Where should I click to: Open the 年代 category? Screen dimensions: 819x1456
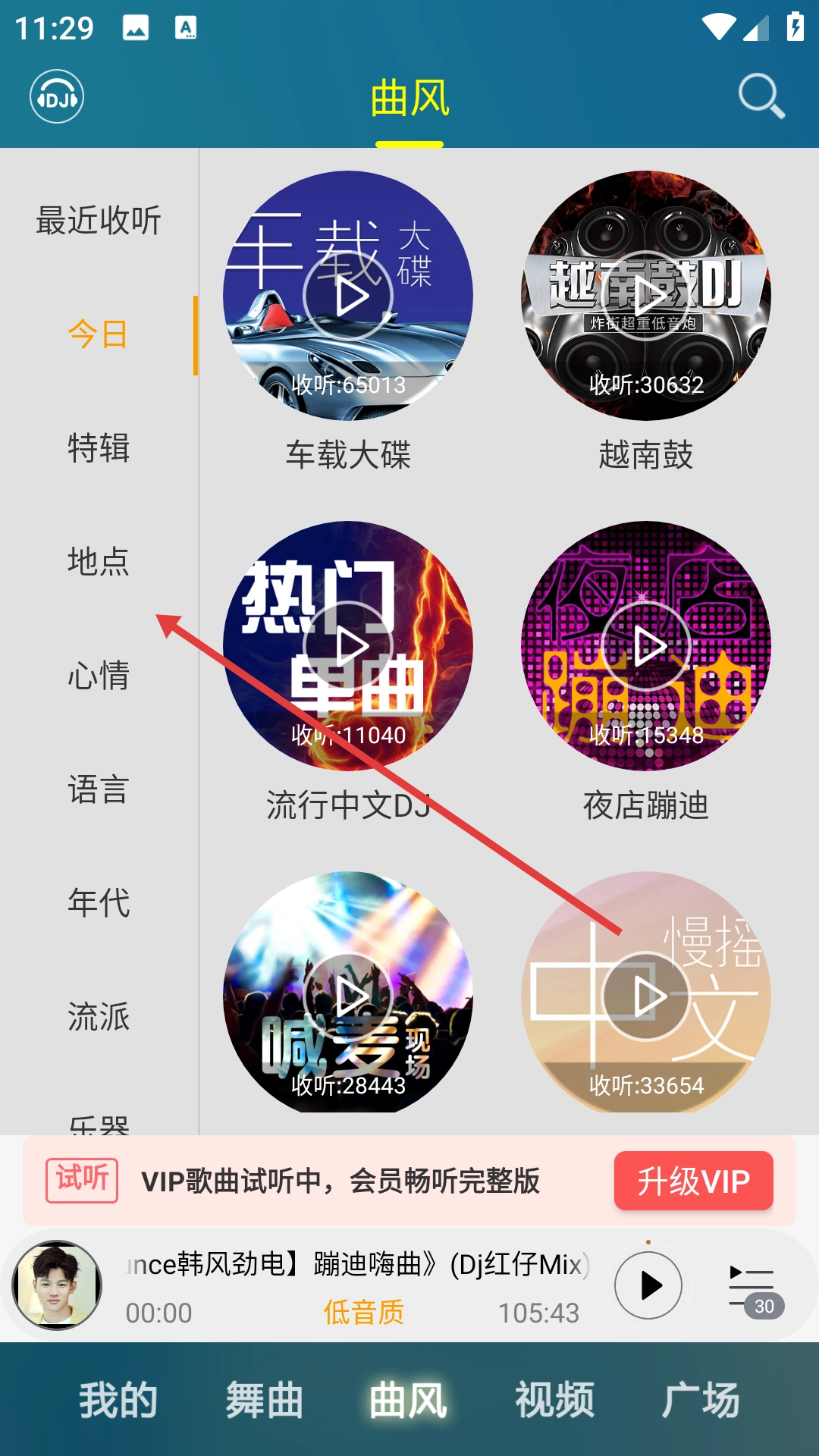click(x=99, y=903)
